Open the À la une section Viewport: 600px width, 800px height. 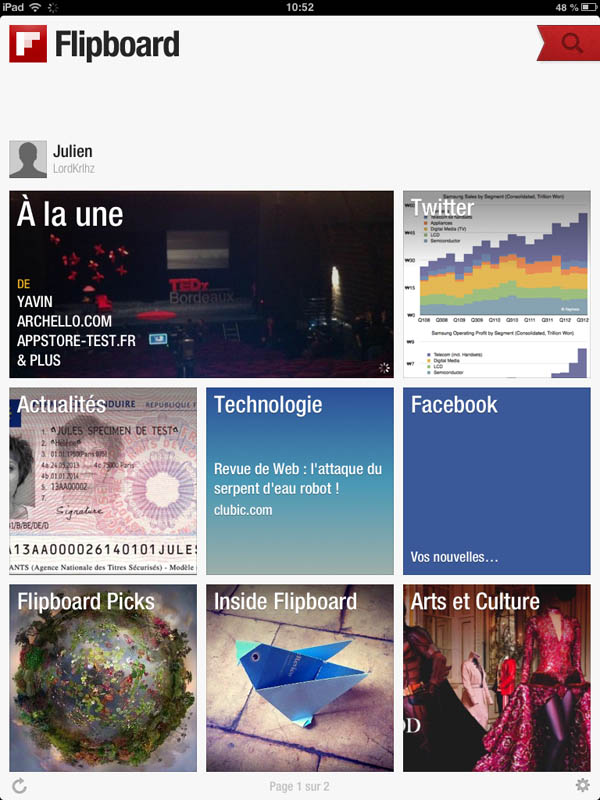pos(201,285)
